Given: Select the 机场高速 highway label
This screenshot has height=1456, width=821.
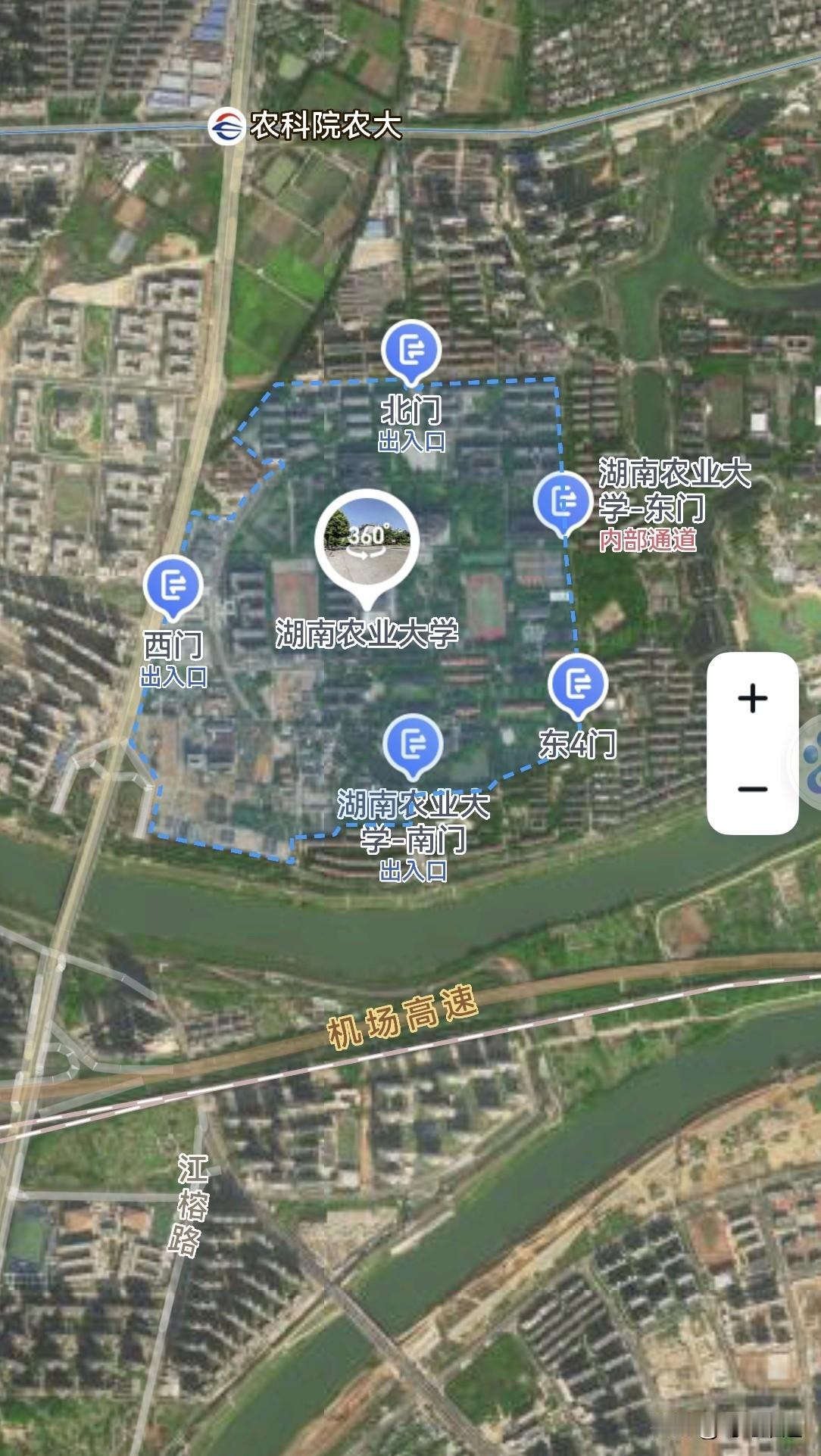Looking at the screenshot, I should pos(402,1018).
